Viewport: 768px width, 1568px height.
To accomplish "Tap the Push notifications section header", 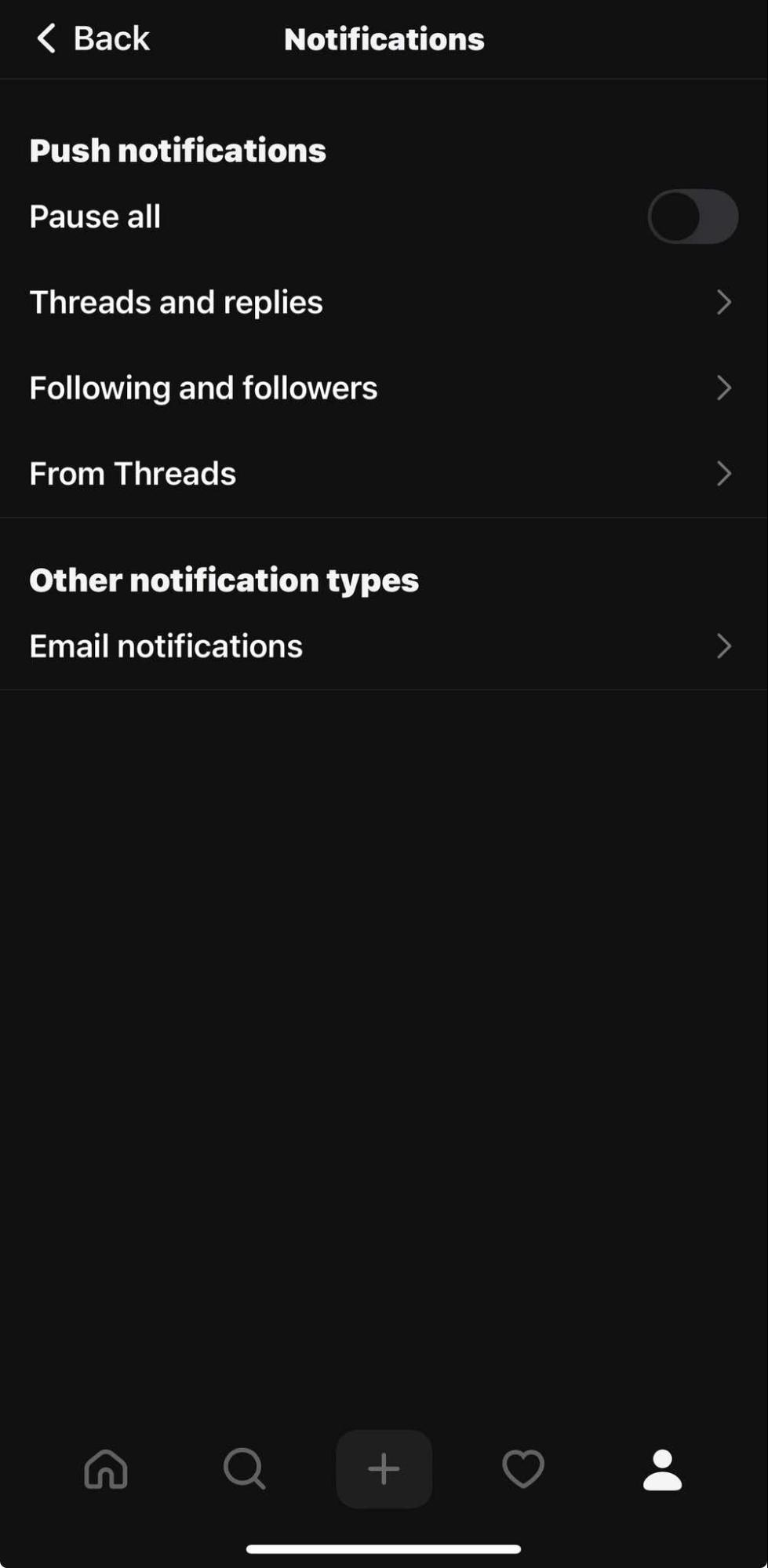I will click(177, 150).
